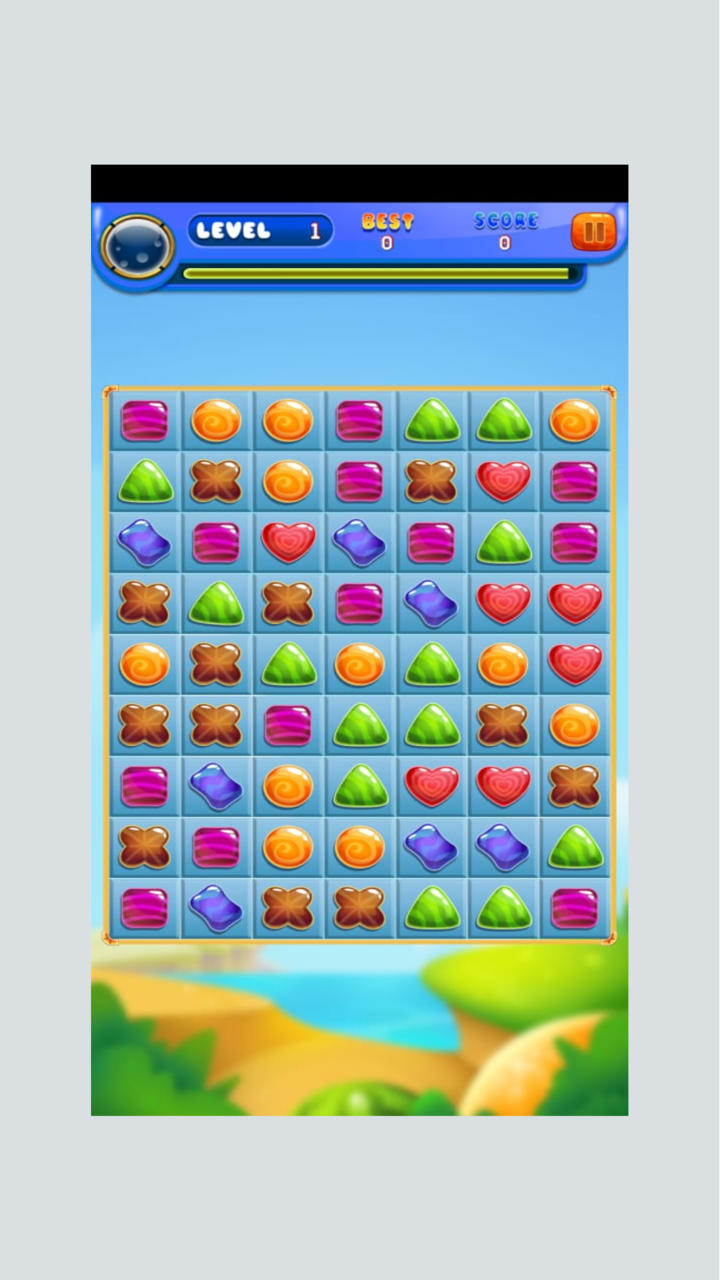Click the orange swirl candy in the board center

pyautogui.click(x=360, y=665)
